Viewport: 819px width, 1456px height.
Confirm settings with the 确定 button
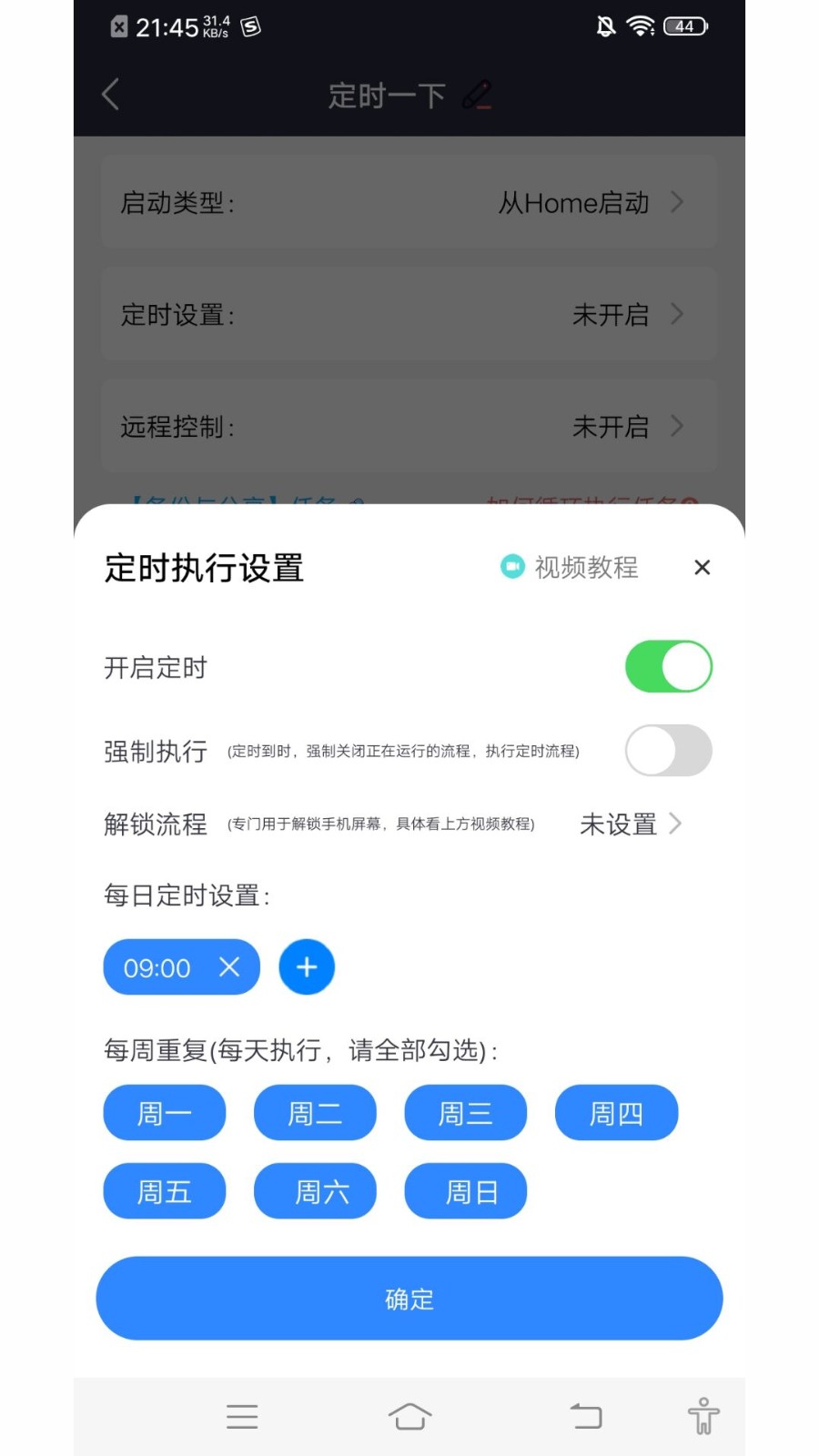pyautogui.click(x=409, y=1299)
